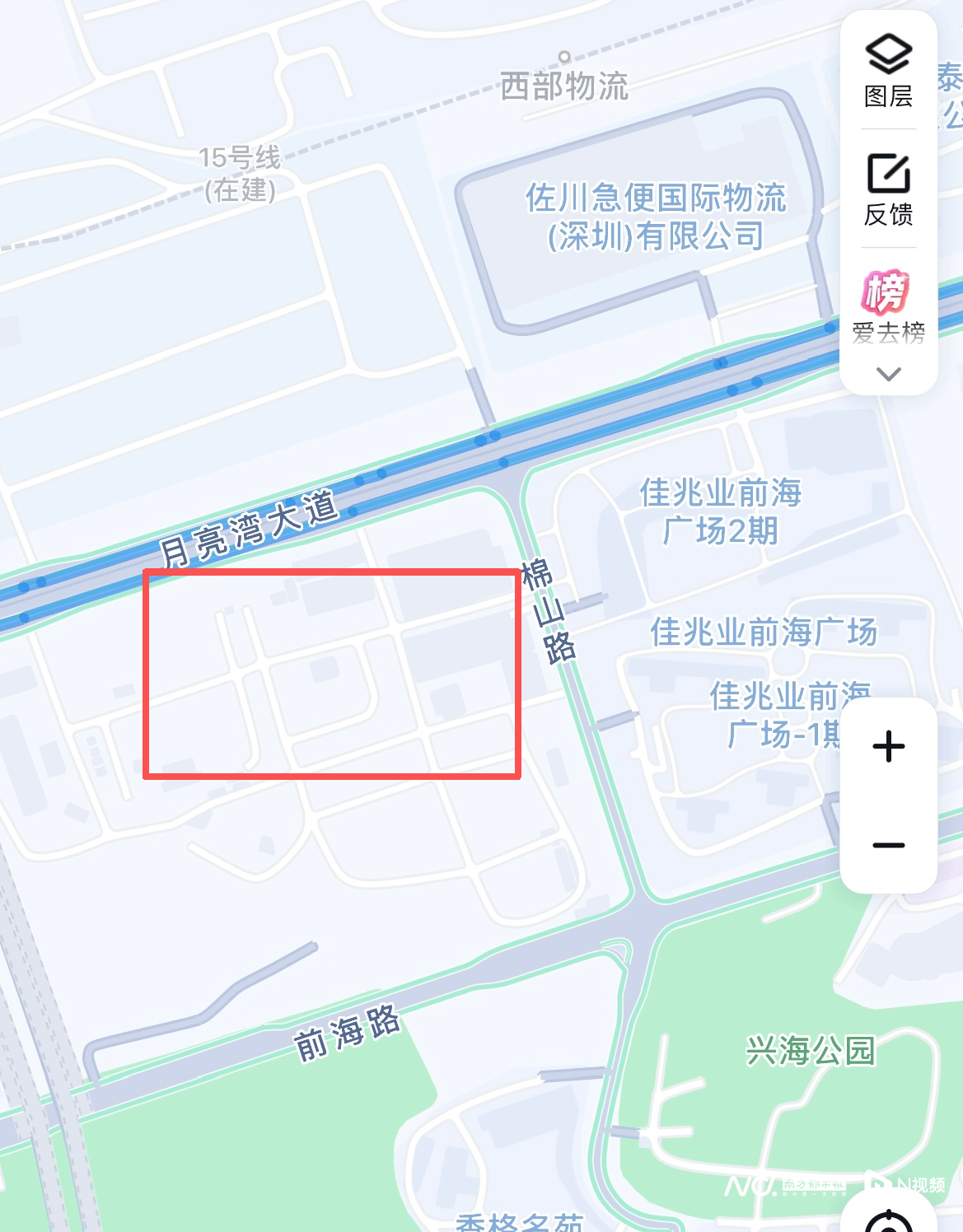Image resolution: width=963 pixels, height=1232 pixels.
Task: Zoom out with the minus button
Action: [x=888, y=845]
